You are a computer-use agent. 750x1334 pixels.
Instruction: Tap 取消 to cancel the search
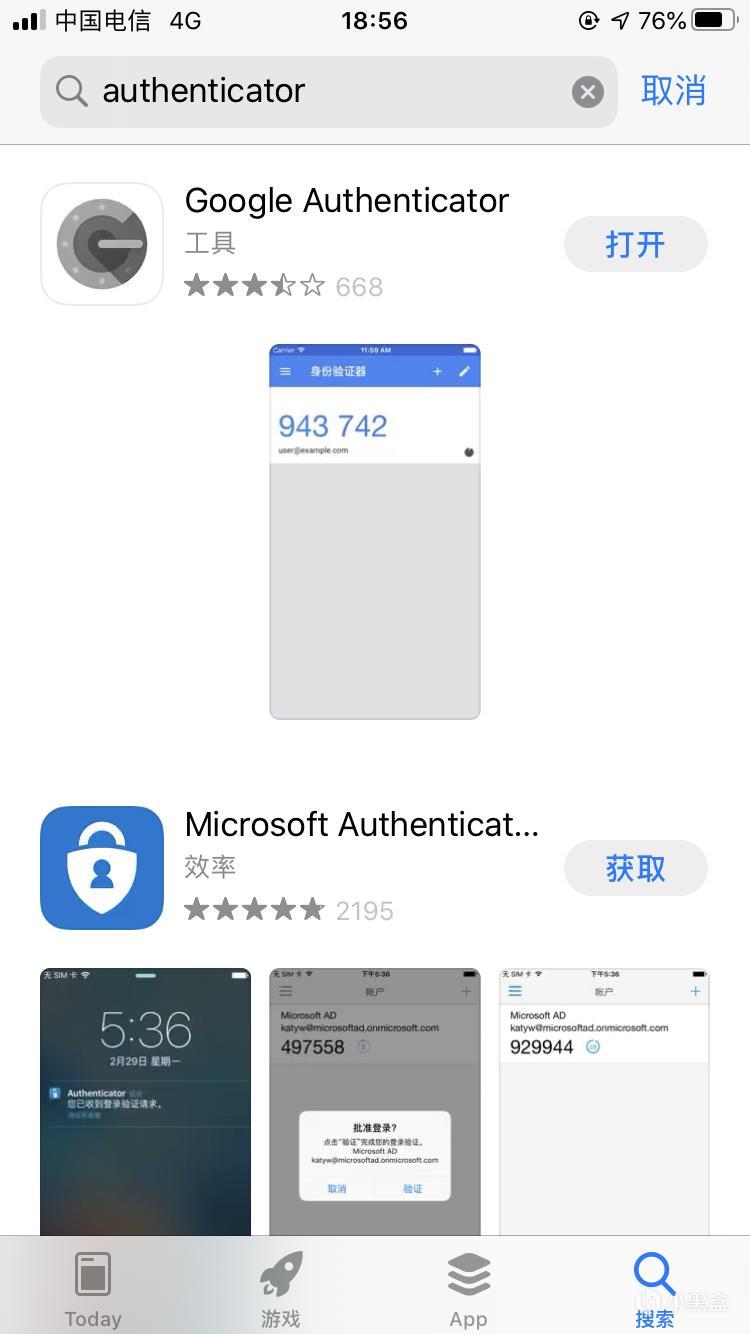click(673, 91)
